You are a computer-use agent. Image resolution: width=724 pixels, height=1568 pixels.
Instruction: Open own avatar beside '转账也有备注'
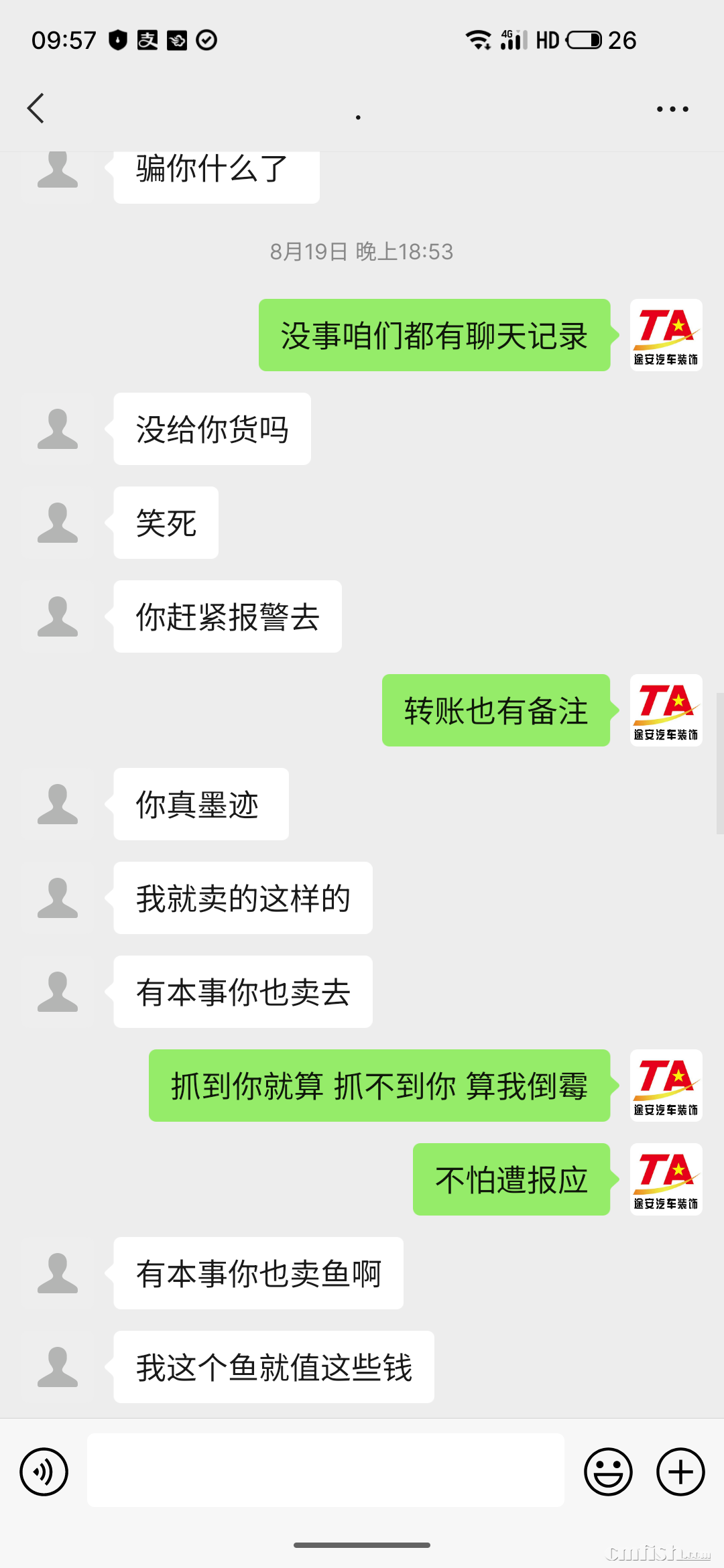coord(666,710)
